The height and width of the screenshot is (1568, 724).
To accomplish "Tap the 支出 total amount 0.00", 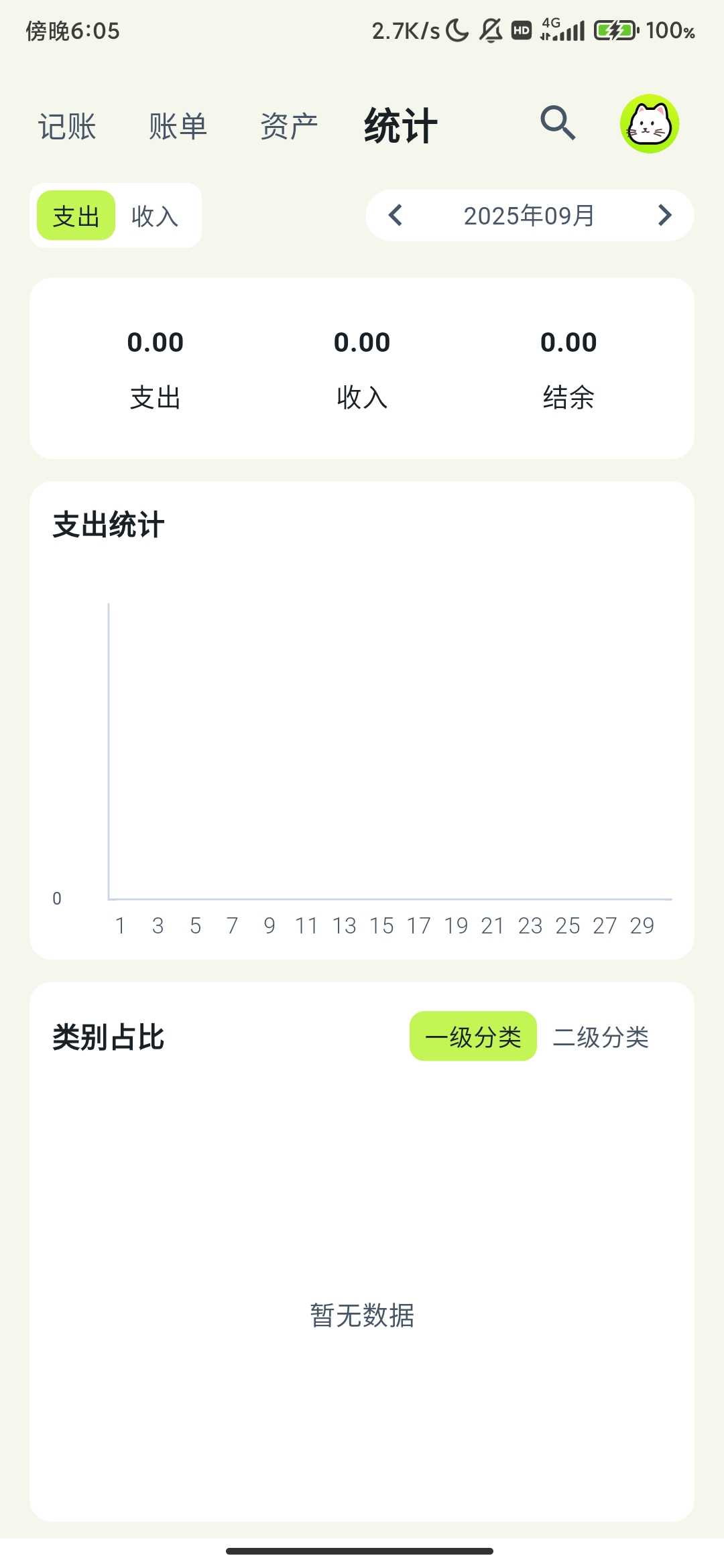I will tap(155, 342).
